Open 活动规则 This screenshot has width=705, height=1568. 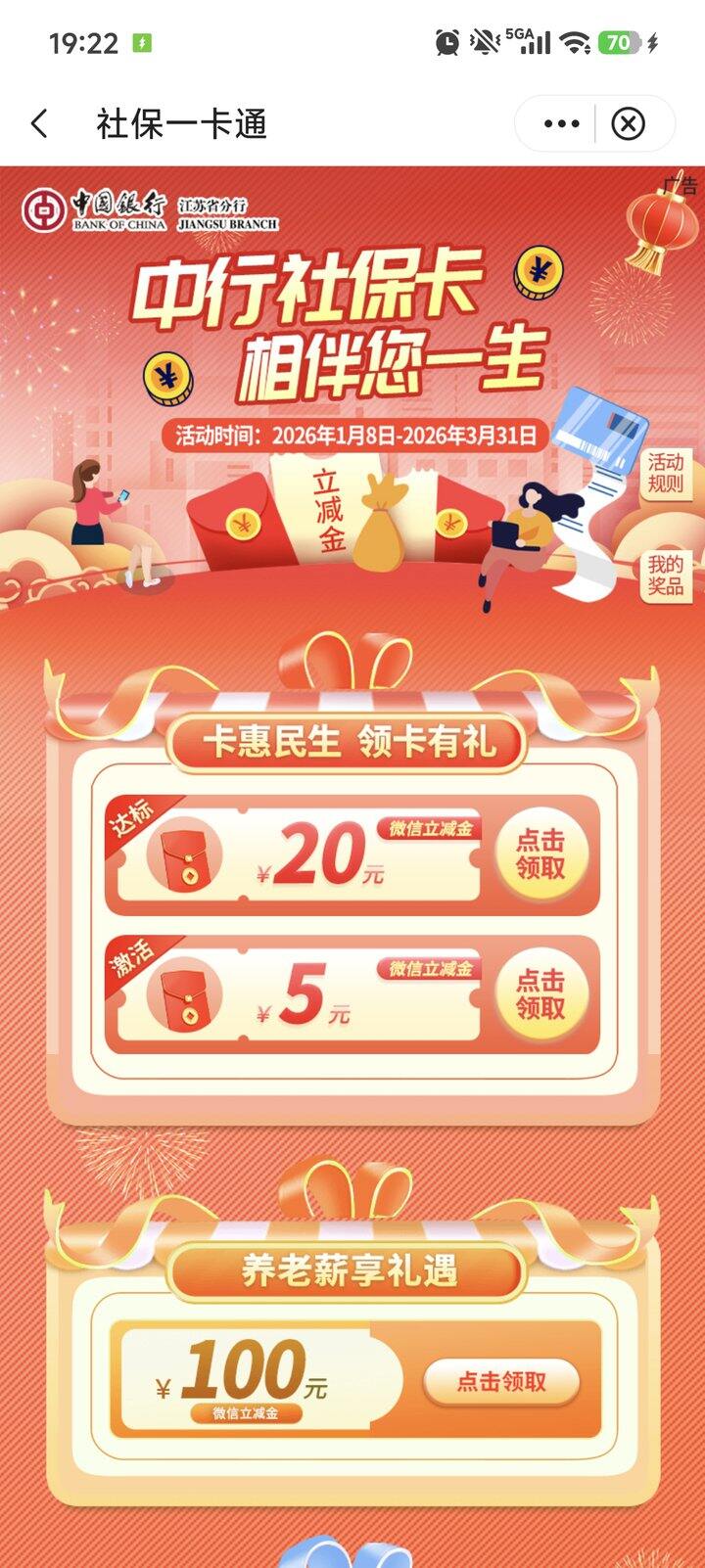click(x=666, y=474)
